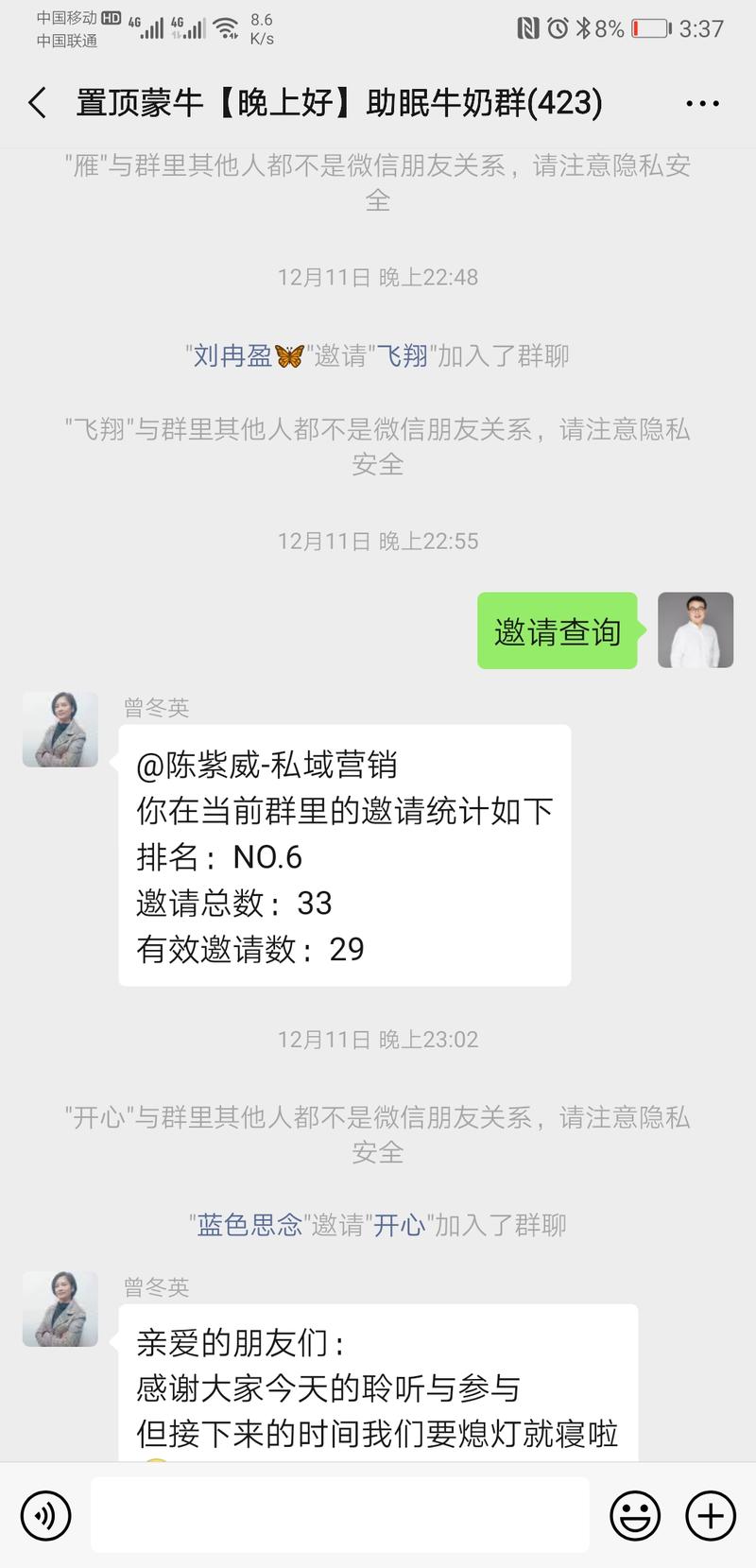Image resolution: width=756 pixels, height=1568 pixels.
Task: Open the emoji picker icon
Action: 635,1515
